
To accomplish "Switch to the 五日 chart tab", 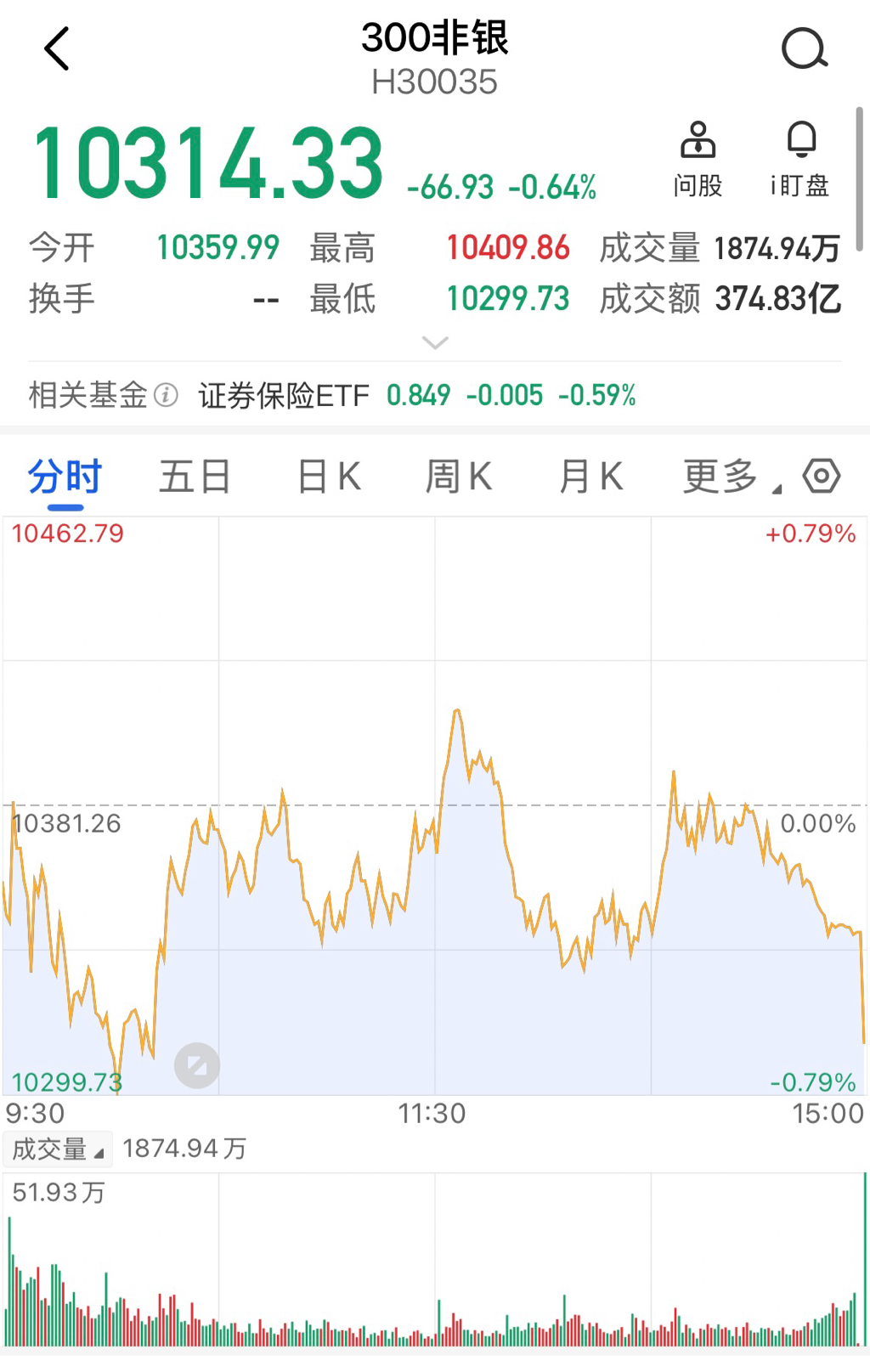I will (195, 477).
